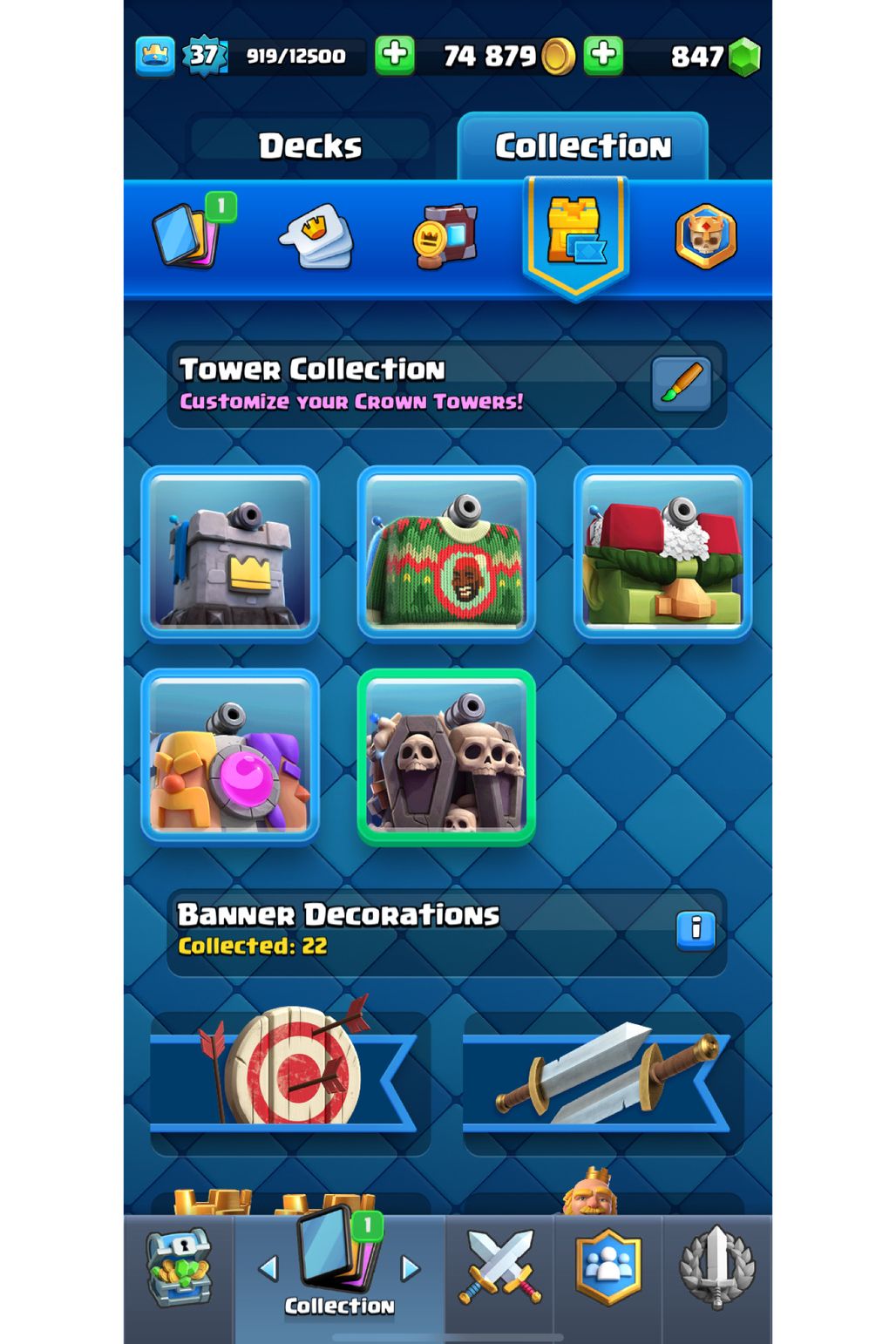Switch to the Decks tab

pos(309,146)
